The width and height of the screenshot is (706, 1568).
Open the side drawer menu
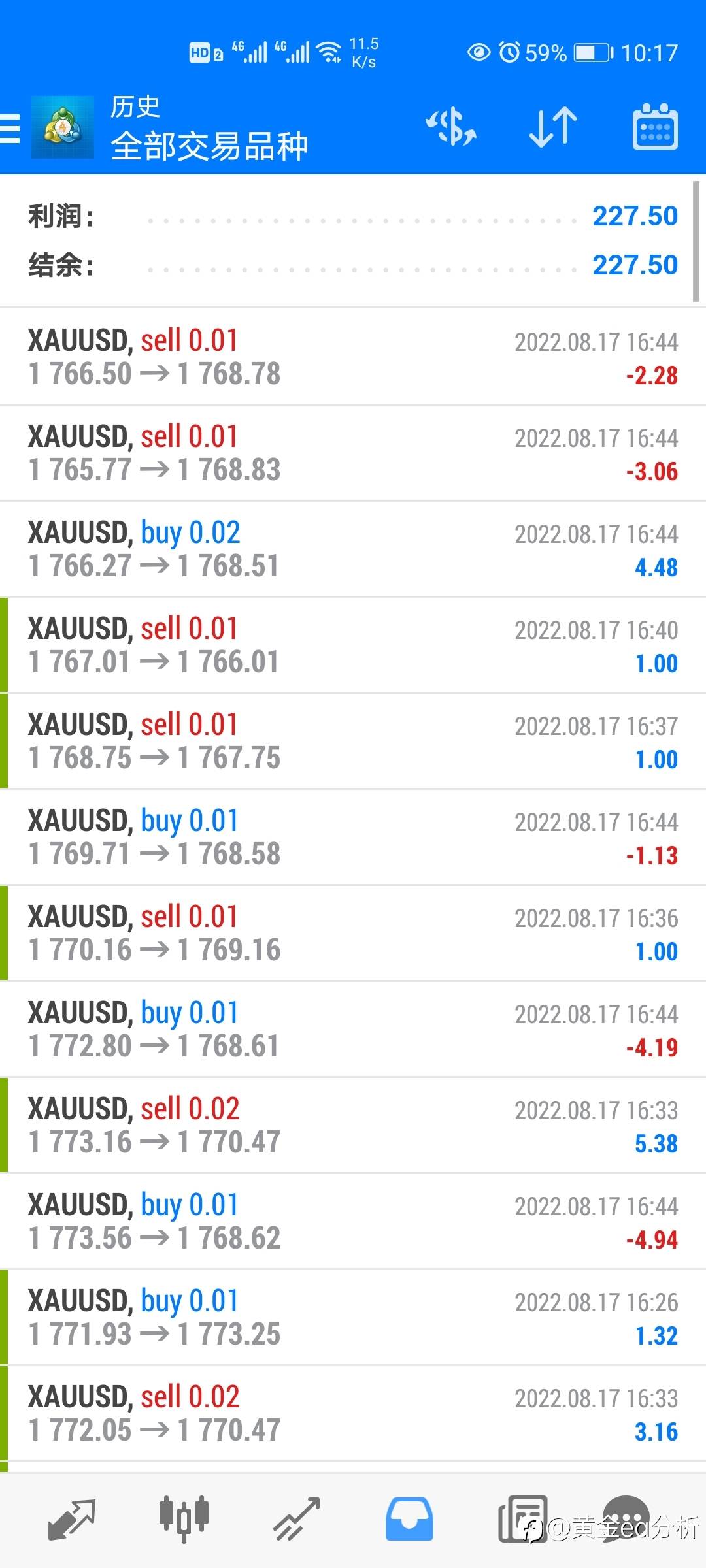click(x=10, y=127)
